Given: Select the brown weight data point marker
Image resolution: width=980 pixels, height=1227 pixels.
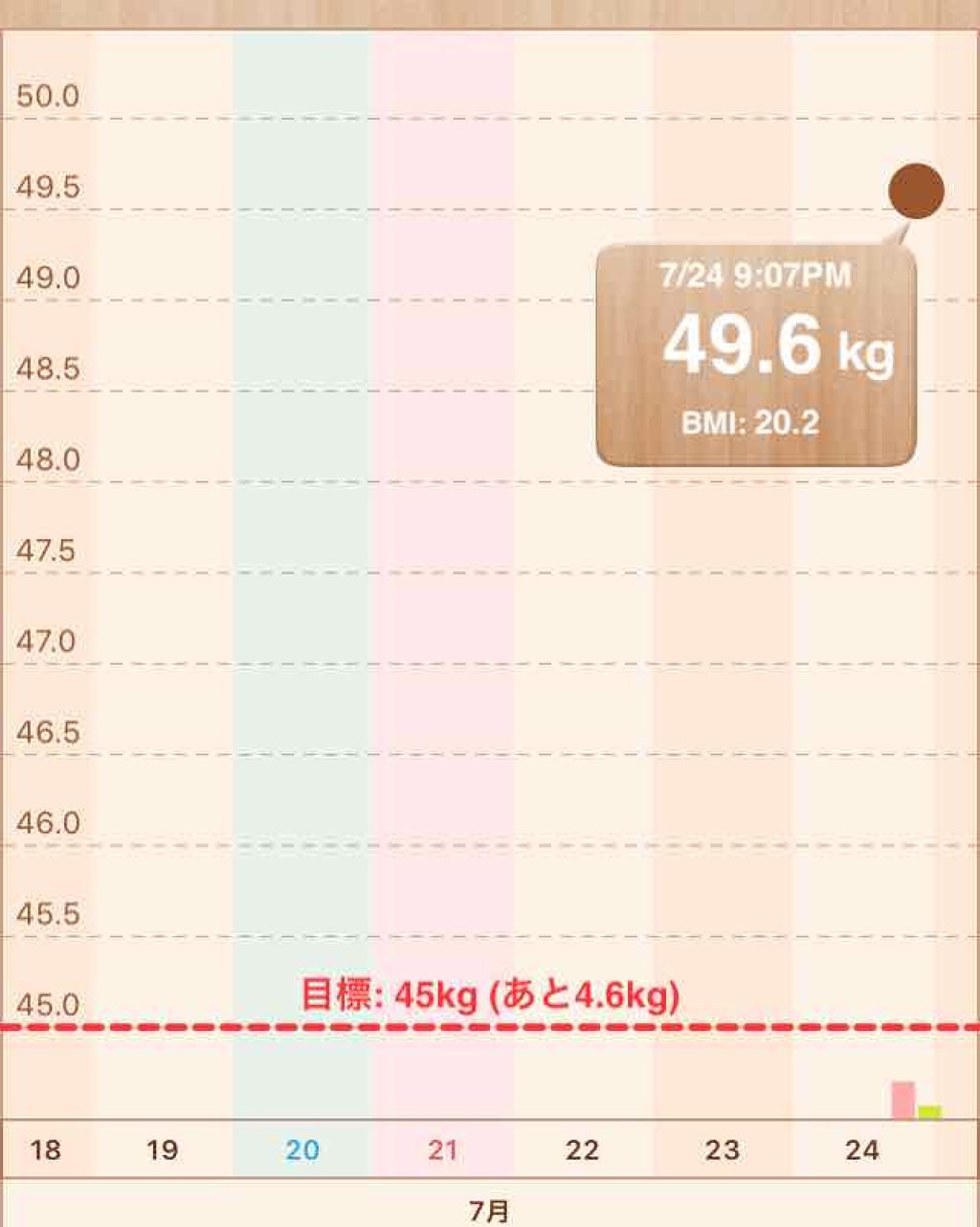Looking at the screenshot, I should point(916,190).
